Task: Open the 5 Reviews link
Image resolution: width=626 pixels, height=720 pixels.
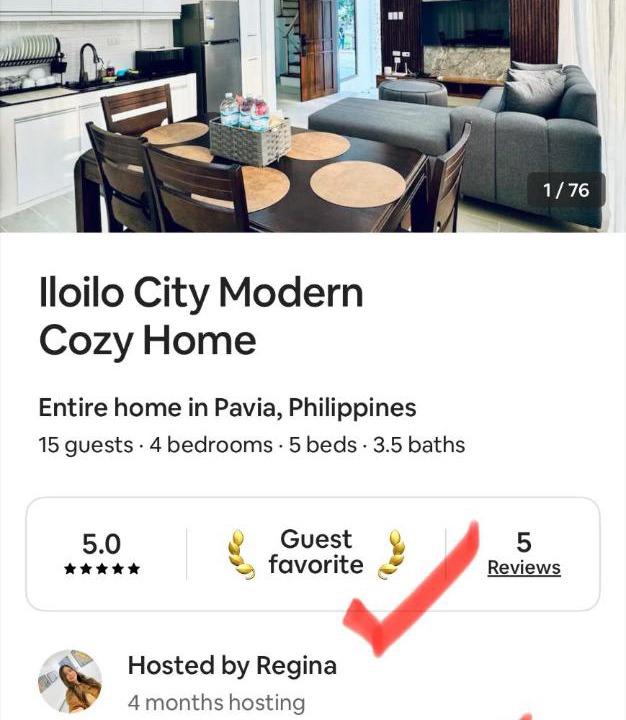Action: pyautogui.click(x=523, y=567)
